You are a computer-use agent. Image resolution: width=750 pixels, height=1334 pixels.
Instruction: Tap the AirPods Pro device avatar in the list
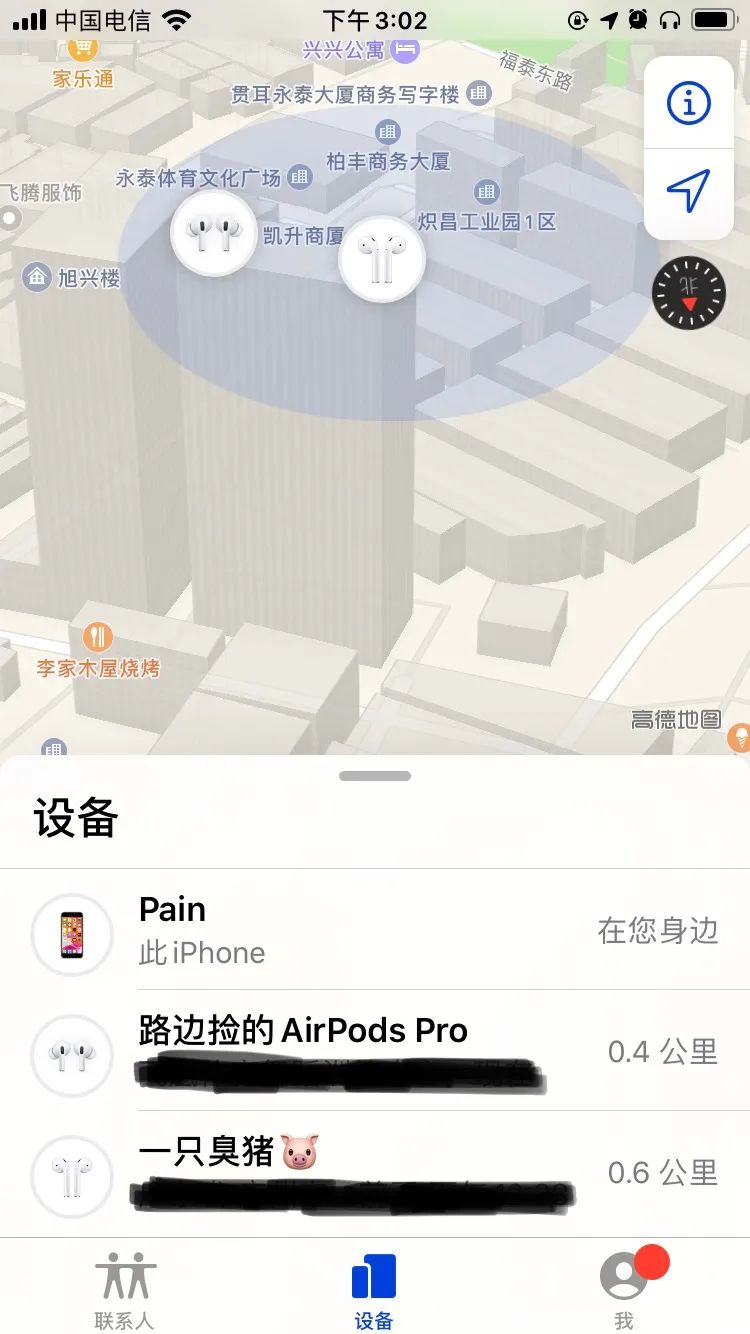click(71, 1055)
